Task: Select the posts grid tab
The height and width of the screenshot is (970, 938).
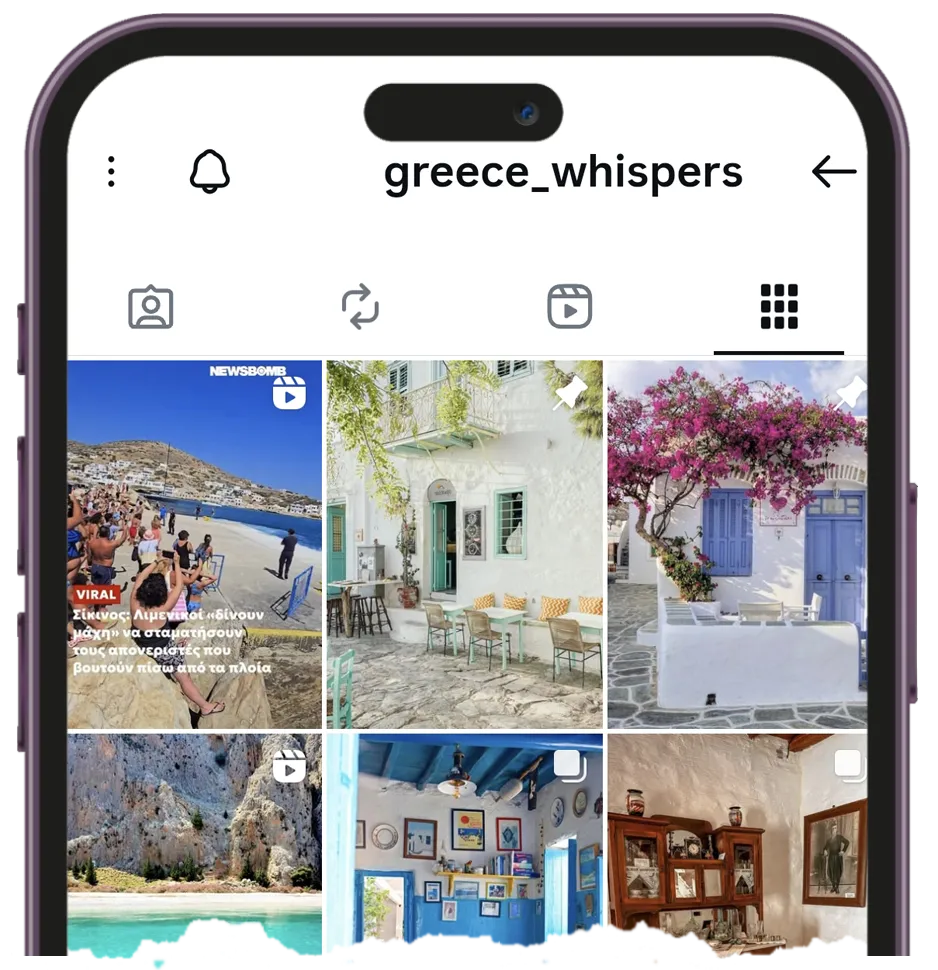Action: pyautogui.click(x=779, y=307)
